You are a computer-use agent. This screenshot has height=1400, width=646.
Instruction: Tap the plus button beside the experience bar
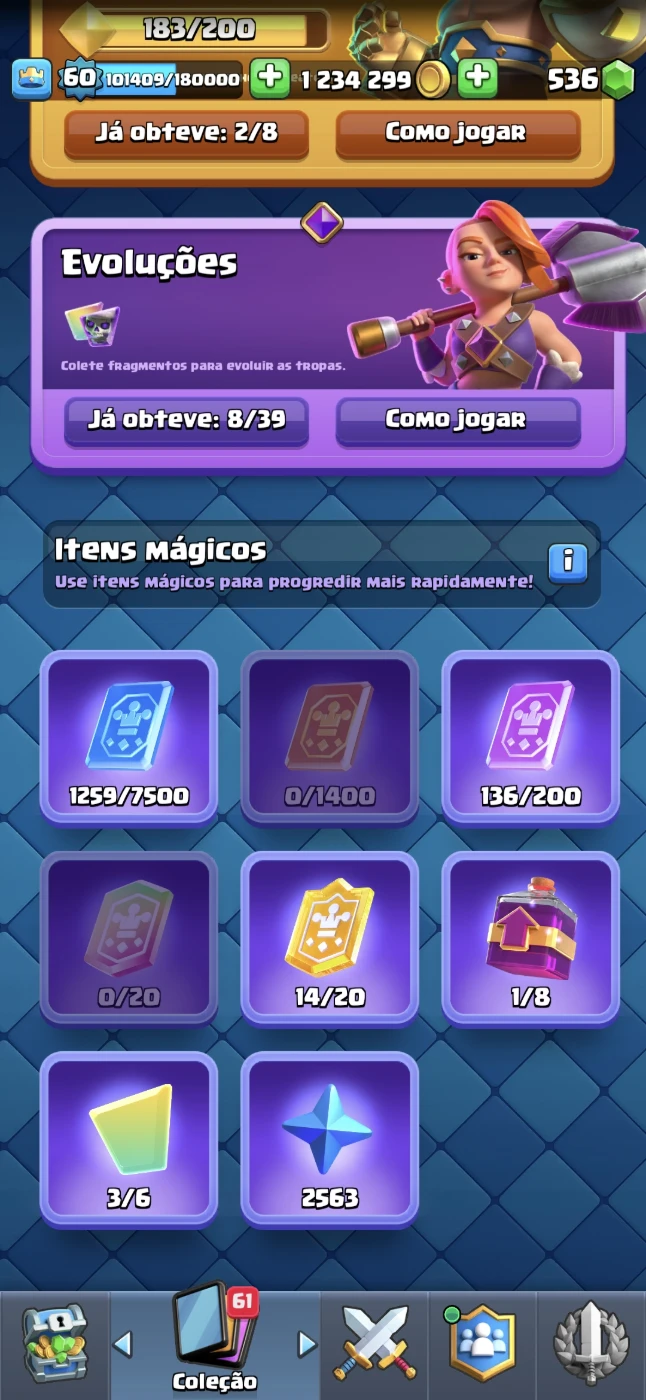269,79
